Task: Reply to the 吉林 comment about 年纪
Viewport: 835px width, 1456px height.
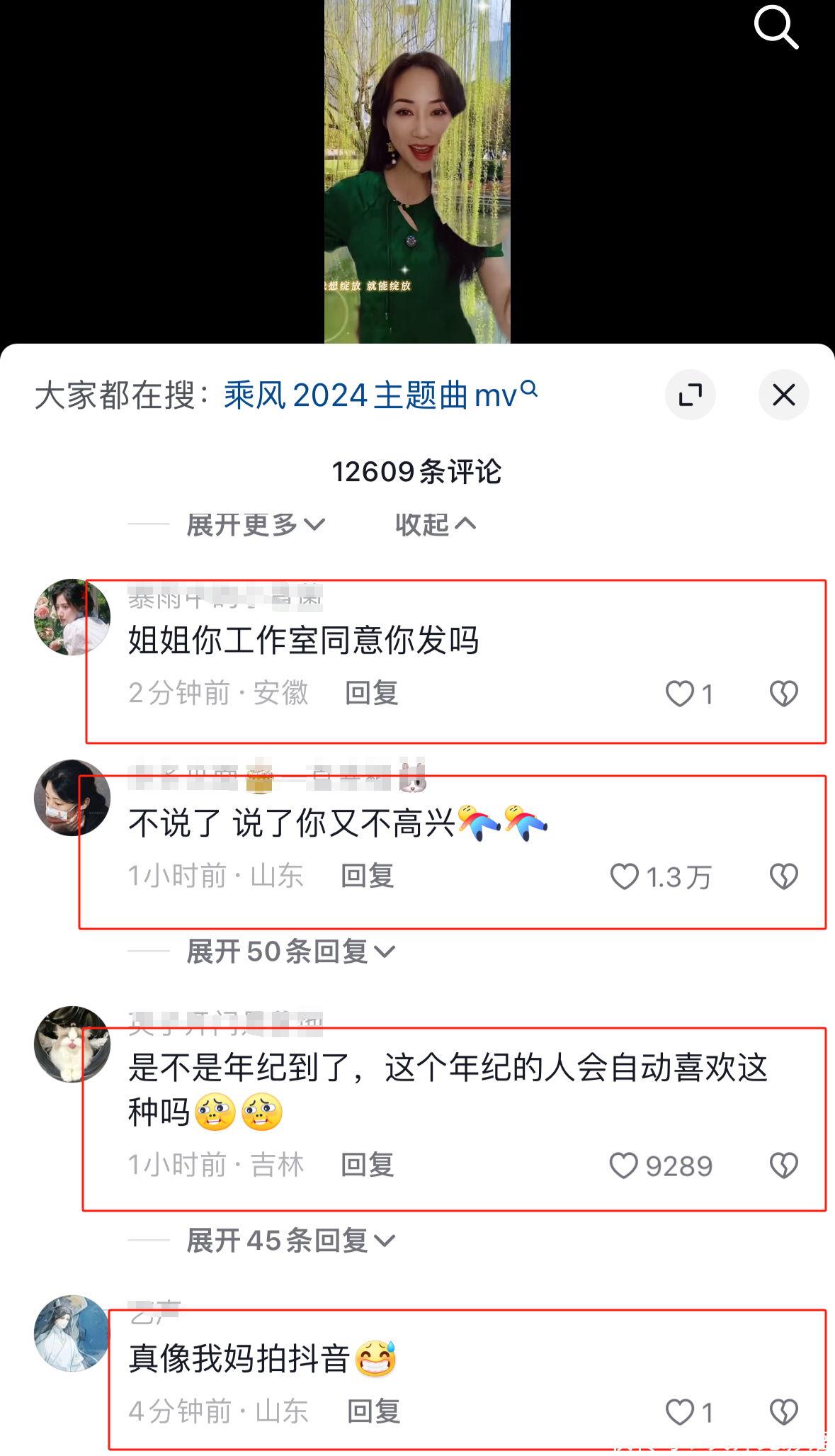Action: pyautogui.click(x=368, y=1165)
